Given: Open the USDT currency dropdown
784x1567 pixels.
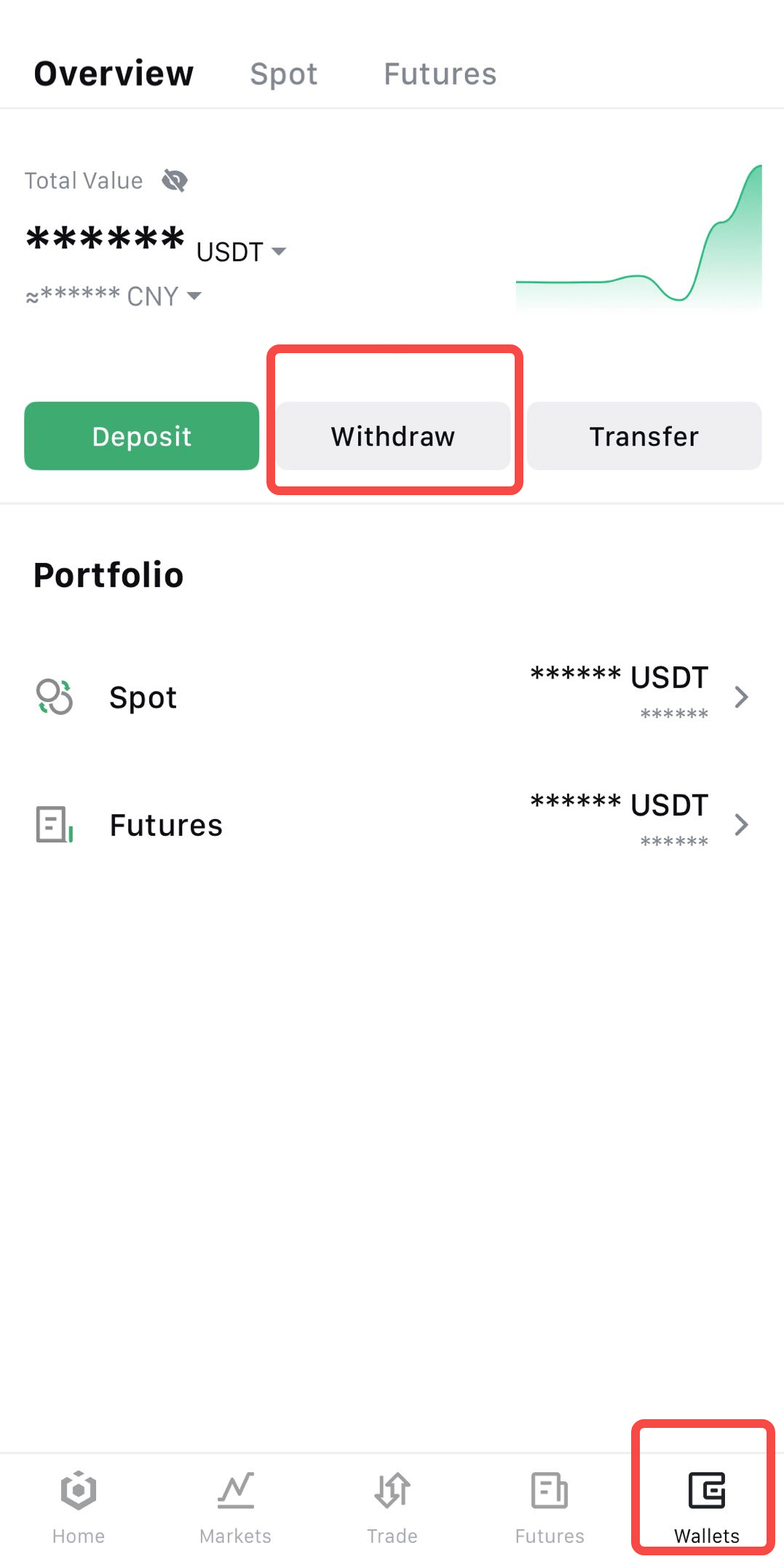Looking at the screenshot, I should click(242, 252).
